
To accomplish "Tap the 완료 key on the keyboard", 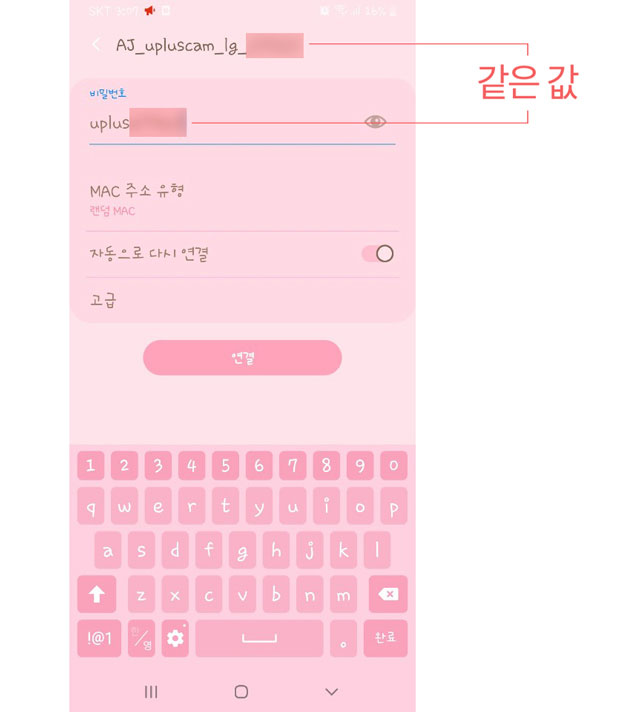I will (386, 638).
